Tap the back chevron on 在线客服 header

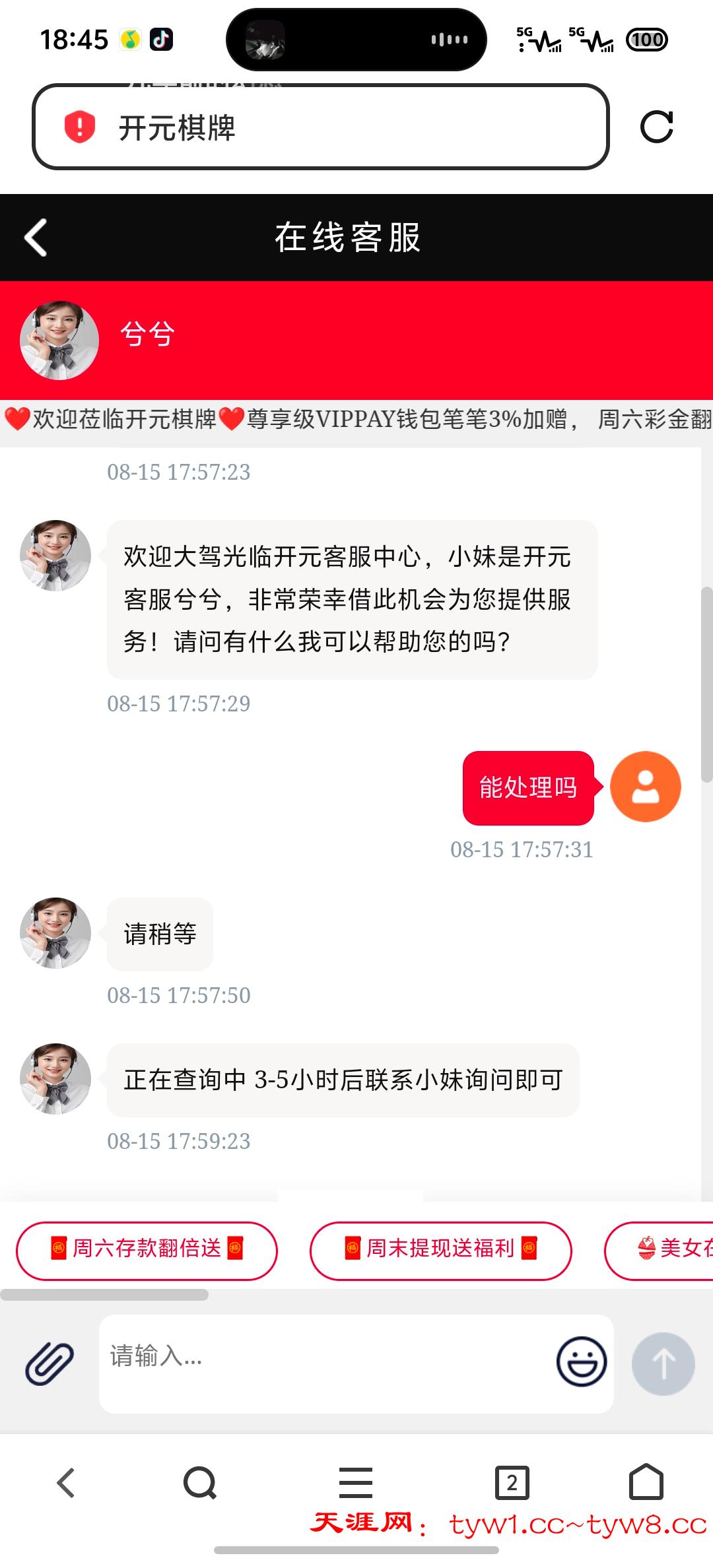tap(36, 236)
